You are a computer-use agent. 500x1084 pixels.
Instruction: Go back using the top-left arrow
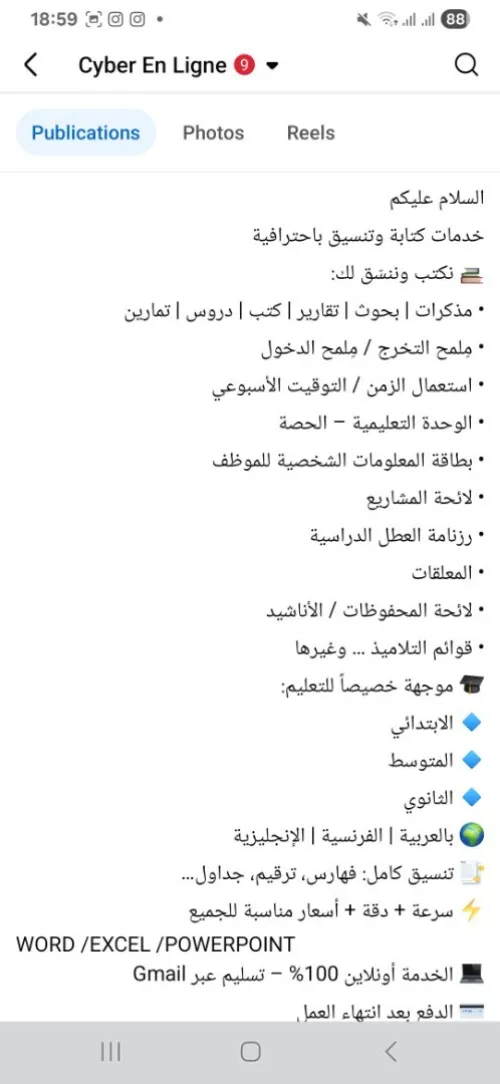click(30, 65)
